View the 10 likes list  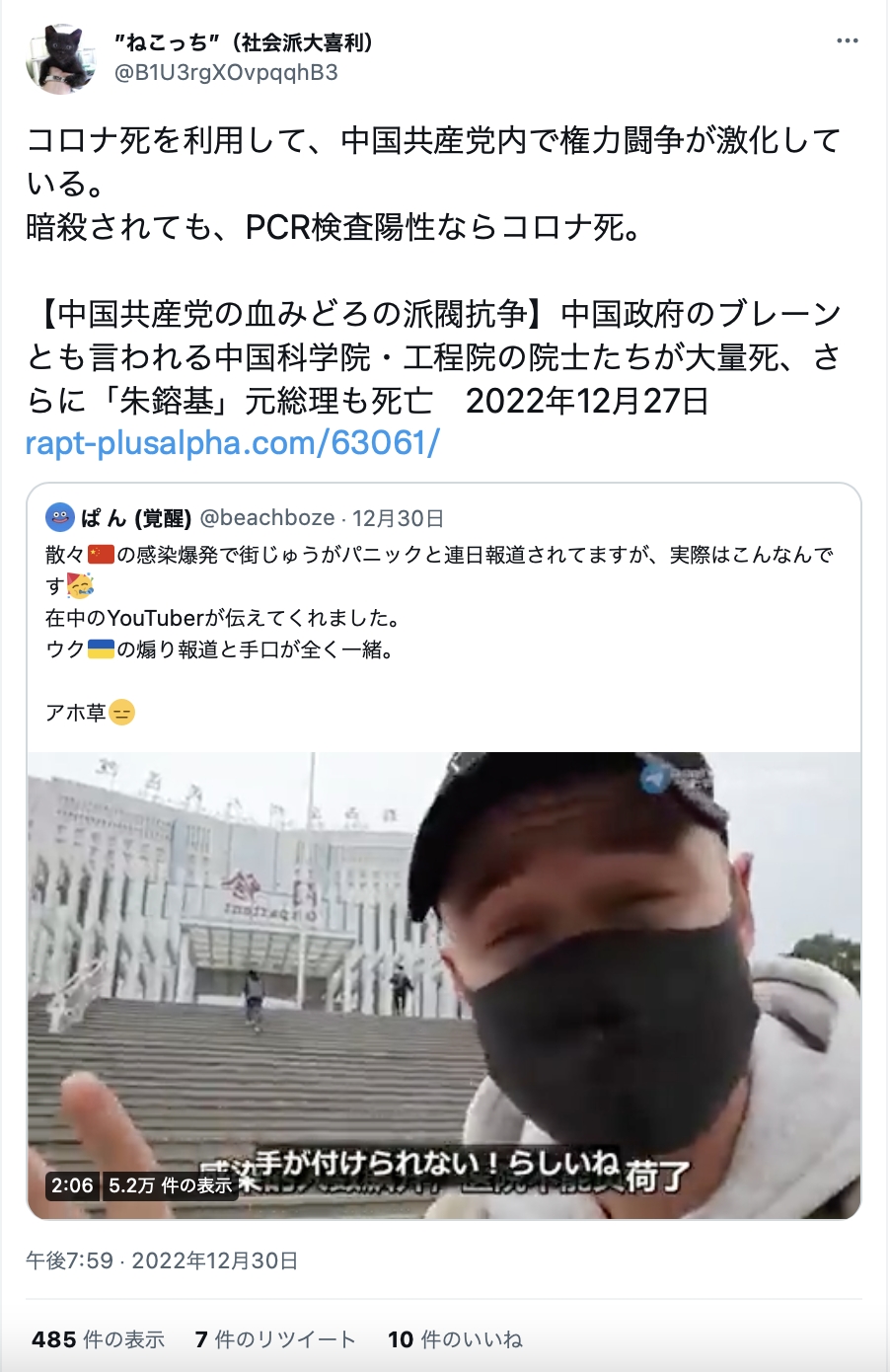[455, 1339]
